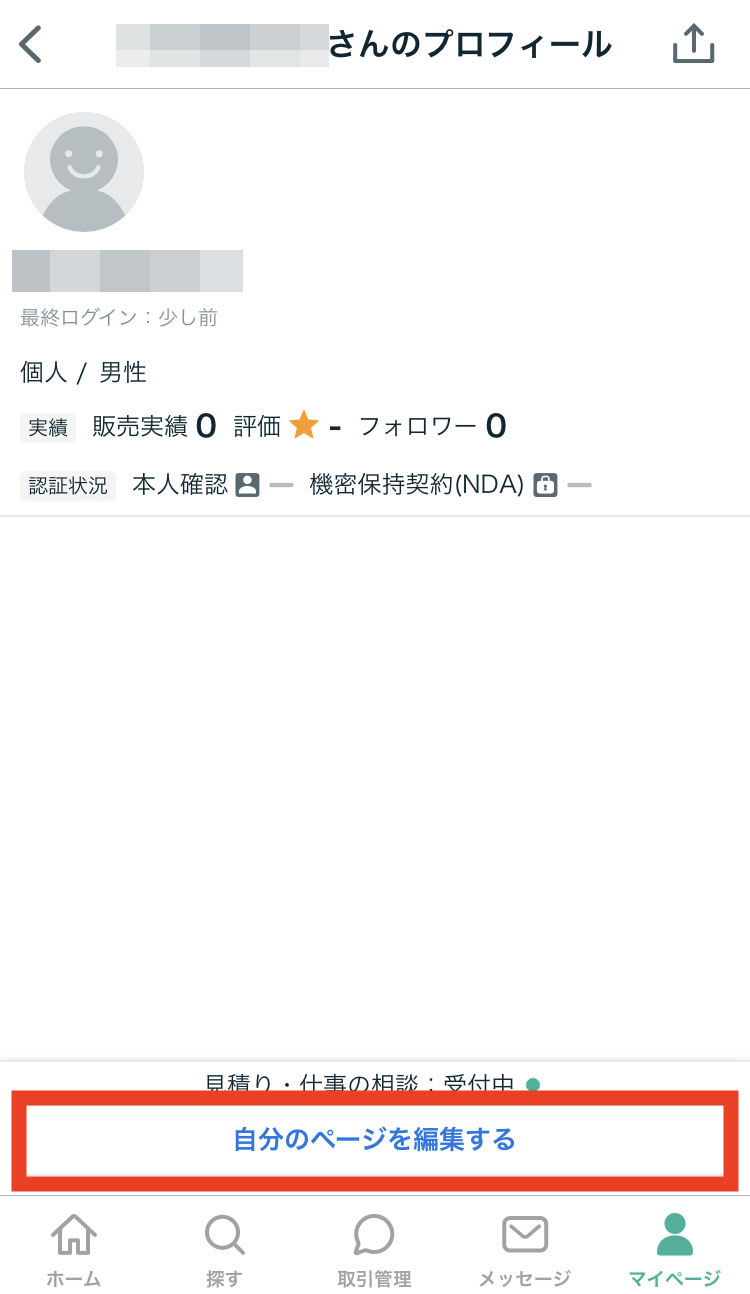Open the 探す search tab
The image size is (750, 1294).
[224, 1248]
